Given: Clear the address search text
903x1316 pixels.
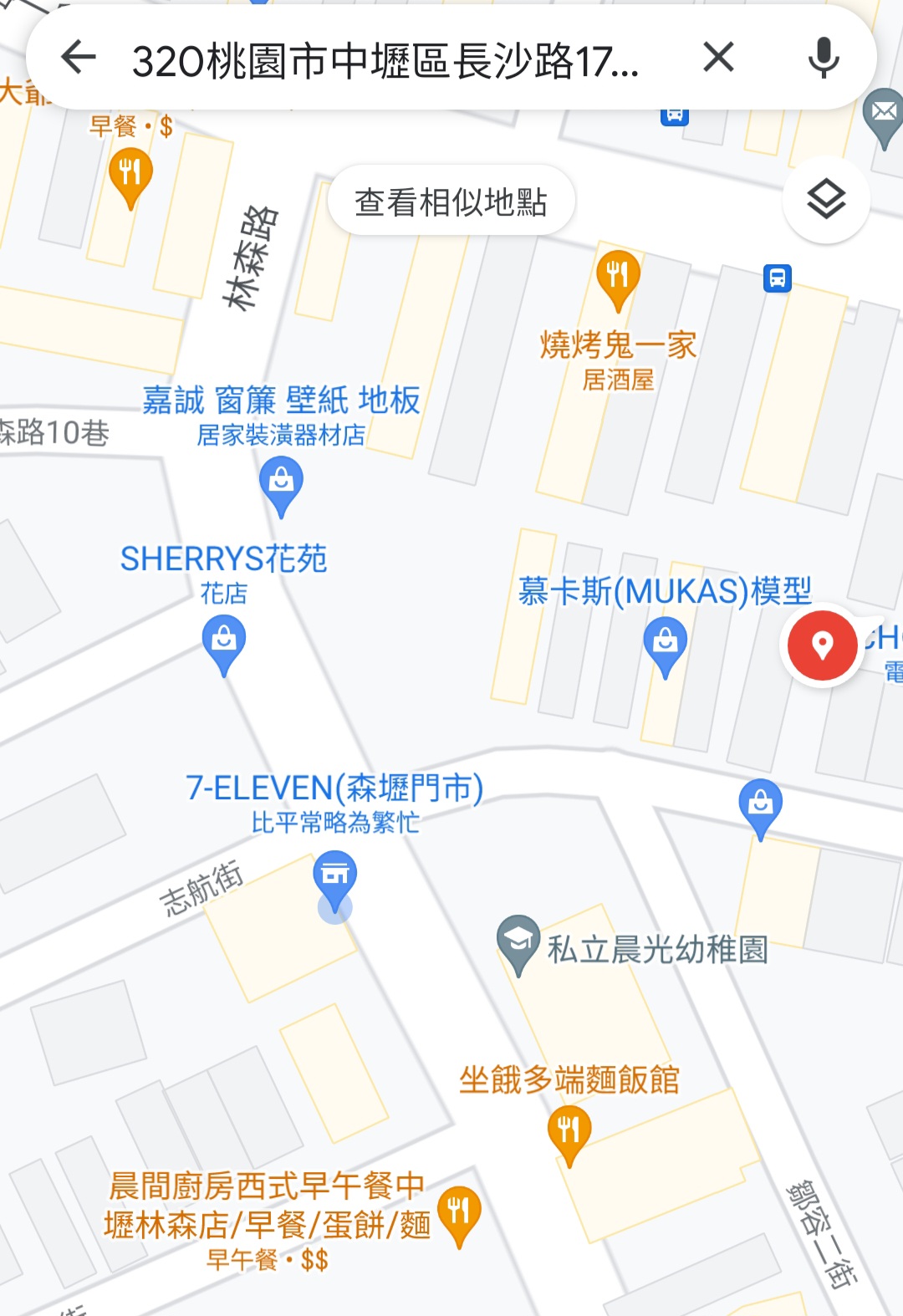Looking at the screenshot, I should [x=718, y=58].
